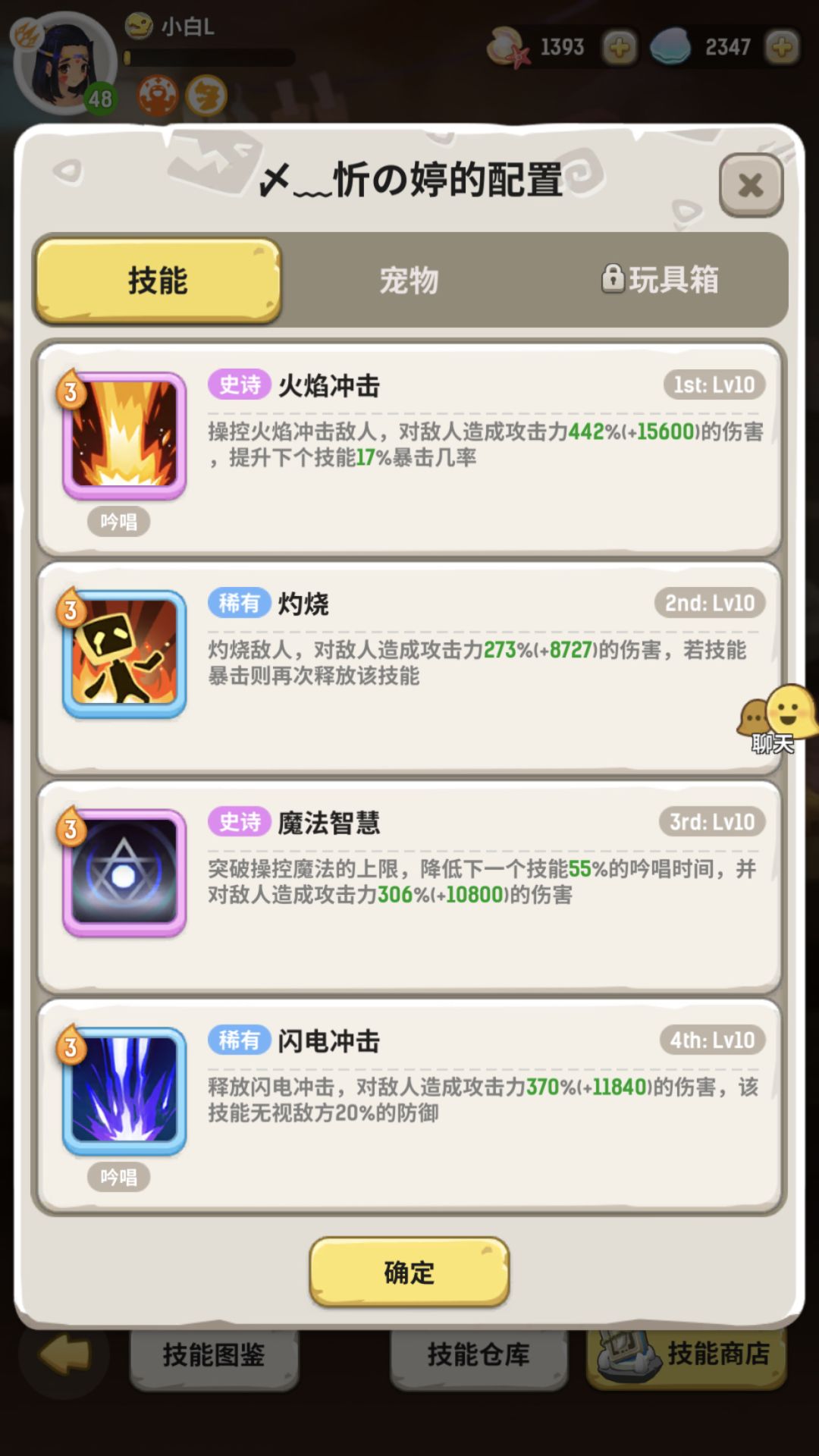Open 技能图鉴 at the bottom
Image resolution: width=819 pixels, height=1456 pixels.
click(x=215, y=1356)
